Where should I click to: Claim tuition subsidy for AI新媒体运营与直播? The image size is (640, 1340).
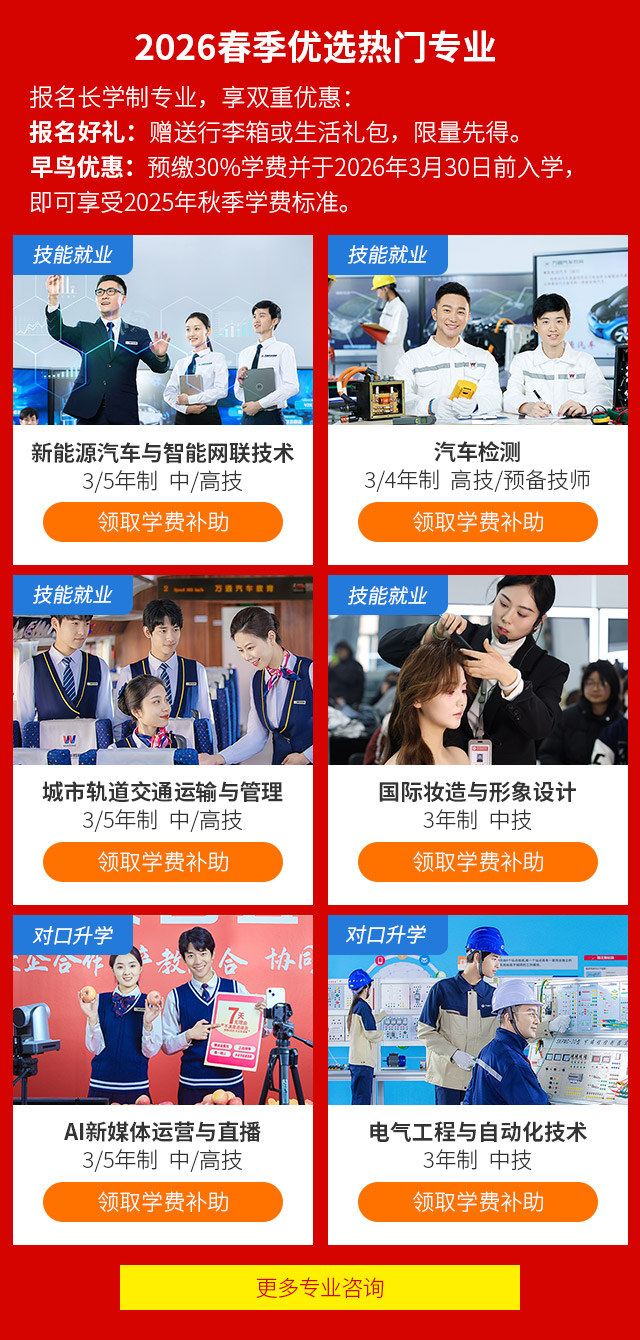coord(163,1202)
